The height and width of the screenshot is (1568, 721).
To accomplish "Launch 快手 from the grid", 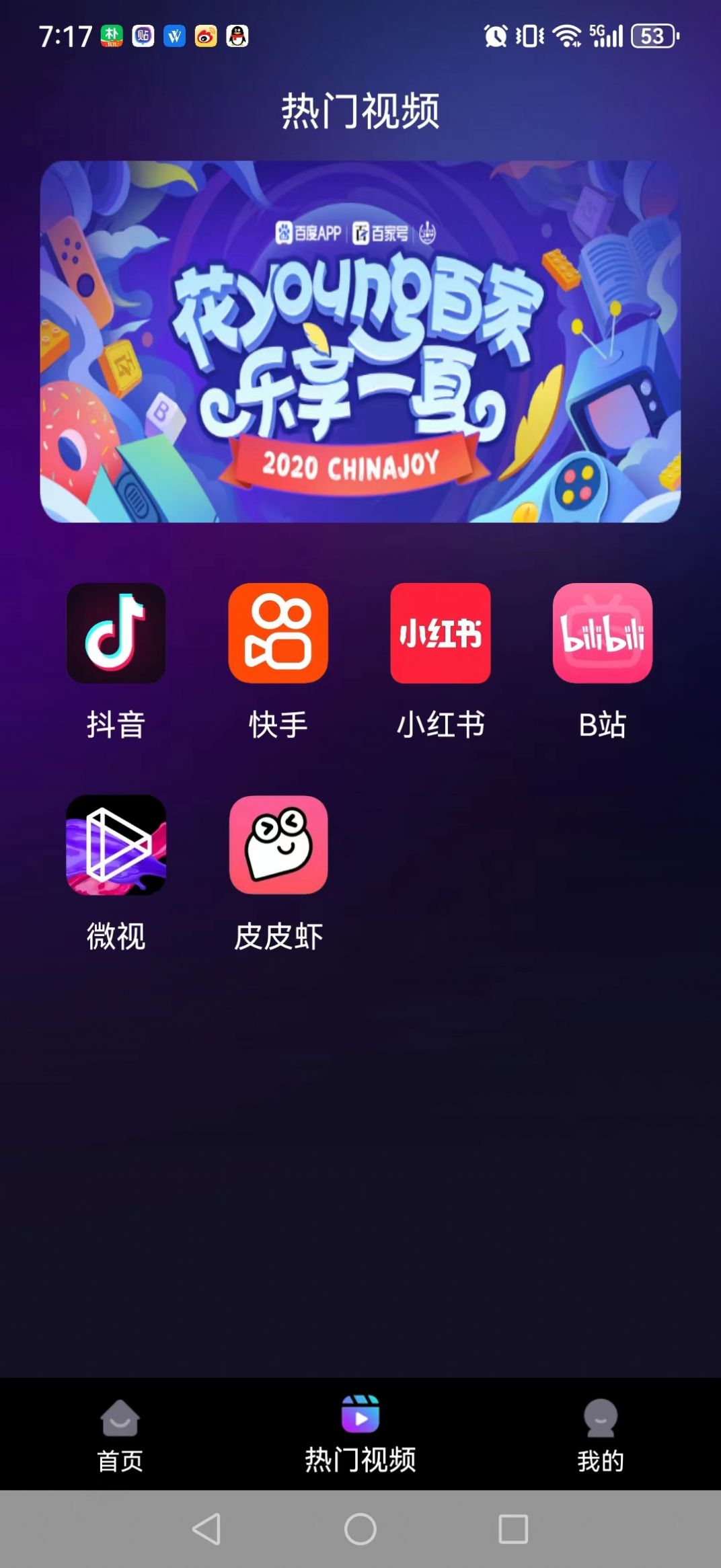I will (x=278, y=633).
